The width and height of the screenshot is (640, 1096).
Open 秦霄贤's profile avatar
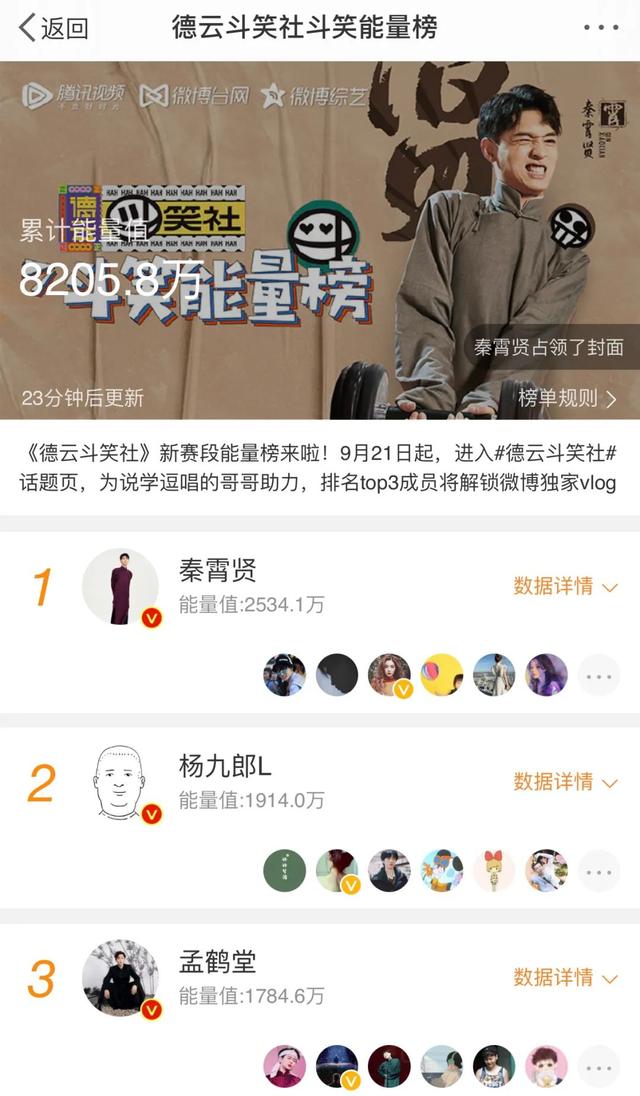coord(121,587)
